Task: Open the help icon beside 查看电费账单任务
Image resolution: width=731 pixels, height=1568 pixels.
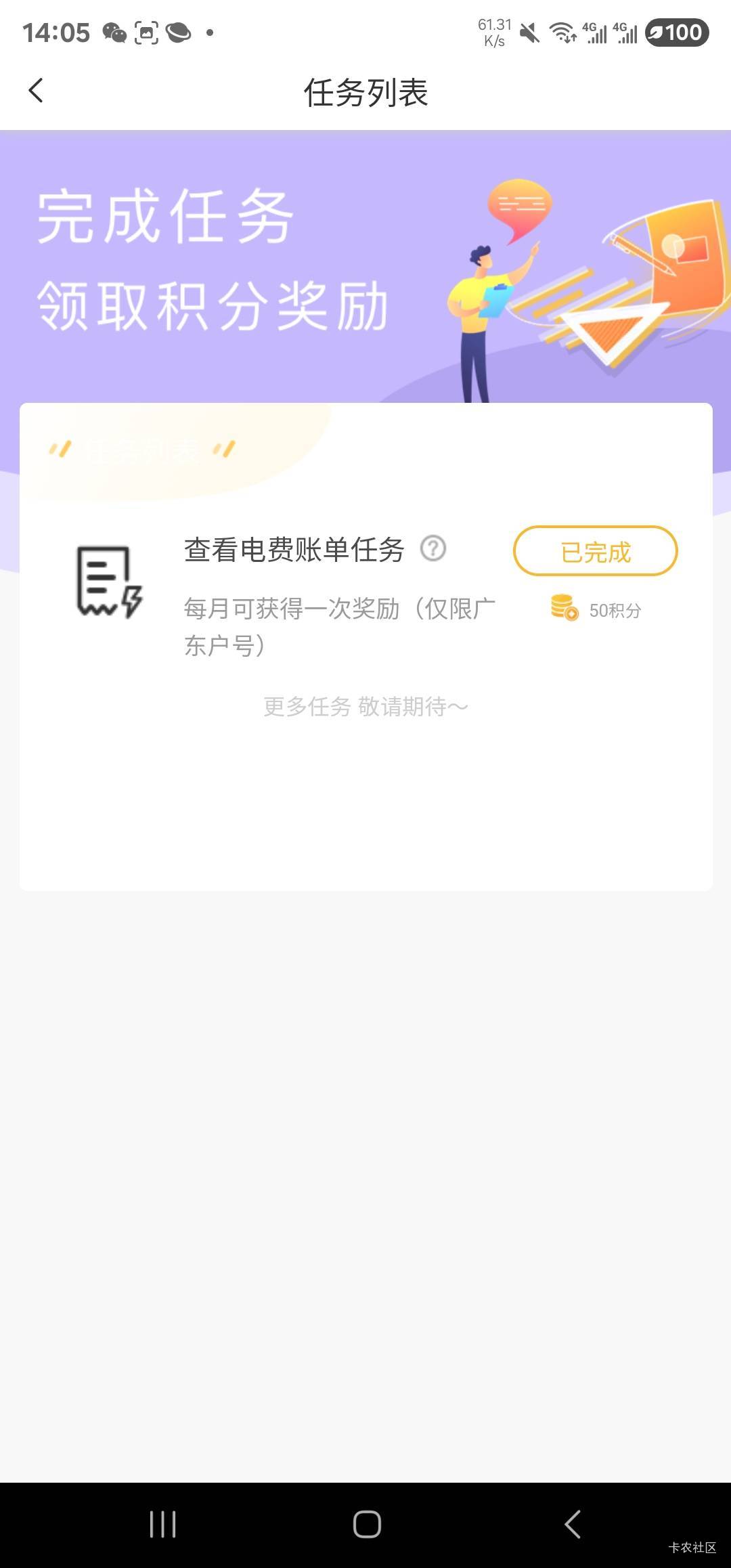Action: pyautogui.click(x=433, y=548)
